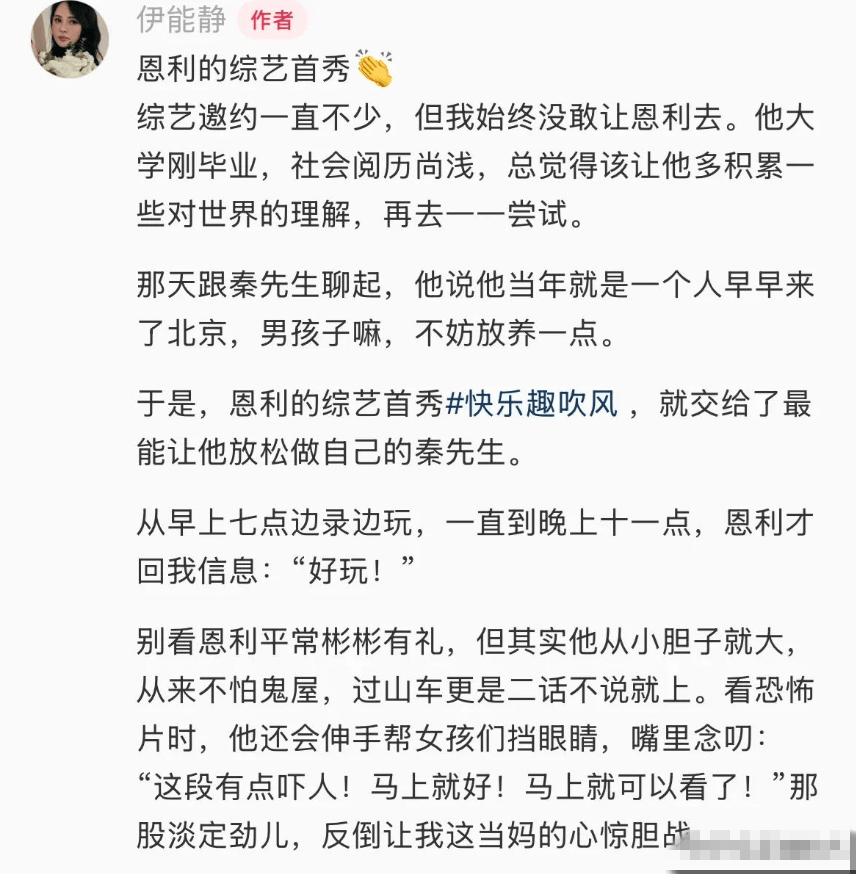This screenshot has width=856, height=874.
Task: Tap the username 伊能静
Action: (x=181, y=20)
